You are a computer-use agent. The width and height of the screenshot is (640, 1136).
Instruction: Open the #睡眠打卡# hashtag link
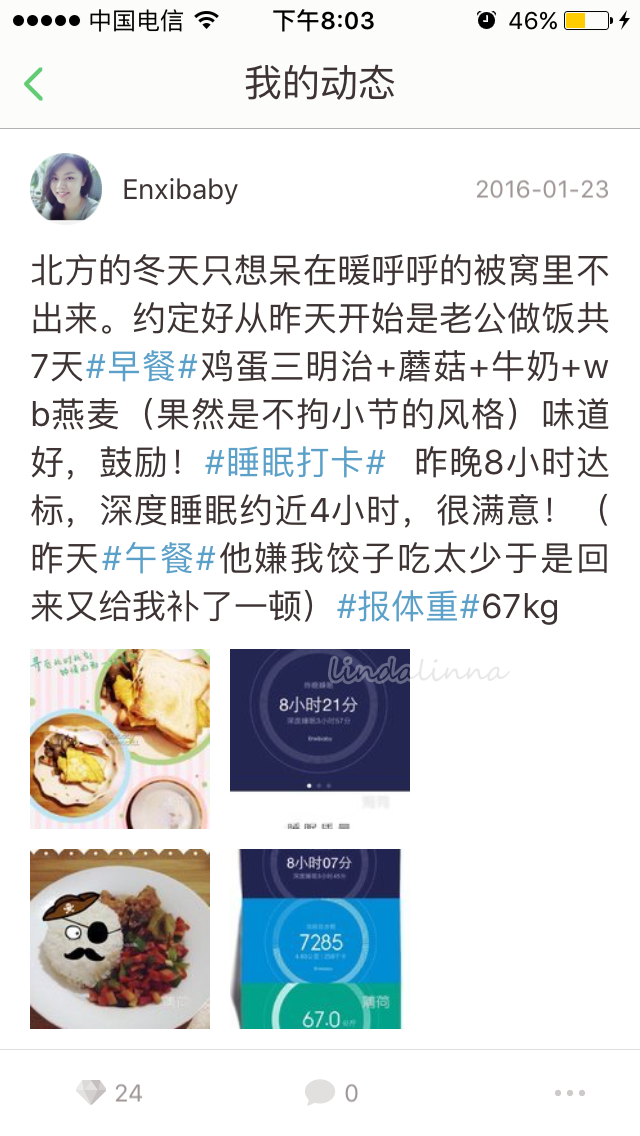[295, 463]
